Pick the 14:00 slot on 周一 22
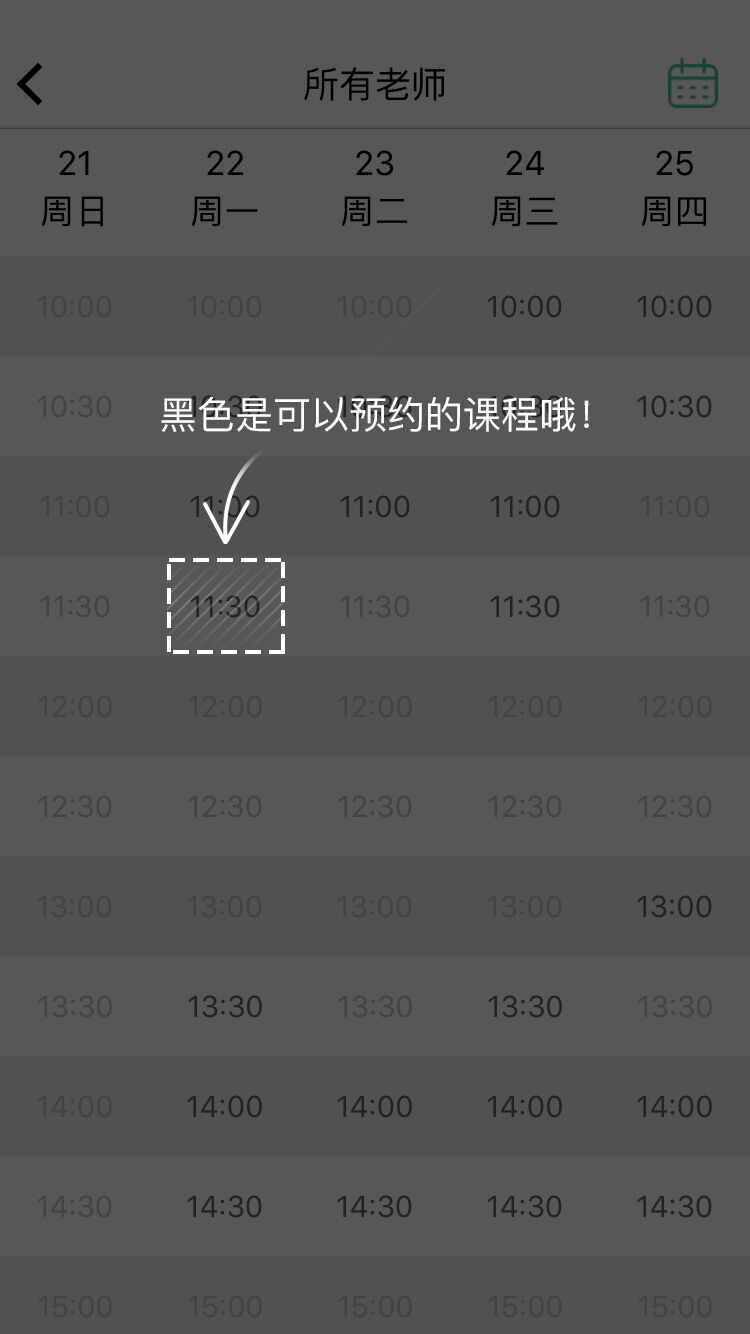Image resolution: width=750 pixels, height=1334 pixels. coord(225,1106)
